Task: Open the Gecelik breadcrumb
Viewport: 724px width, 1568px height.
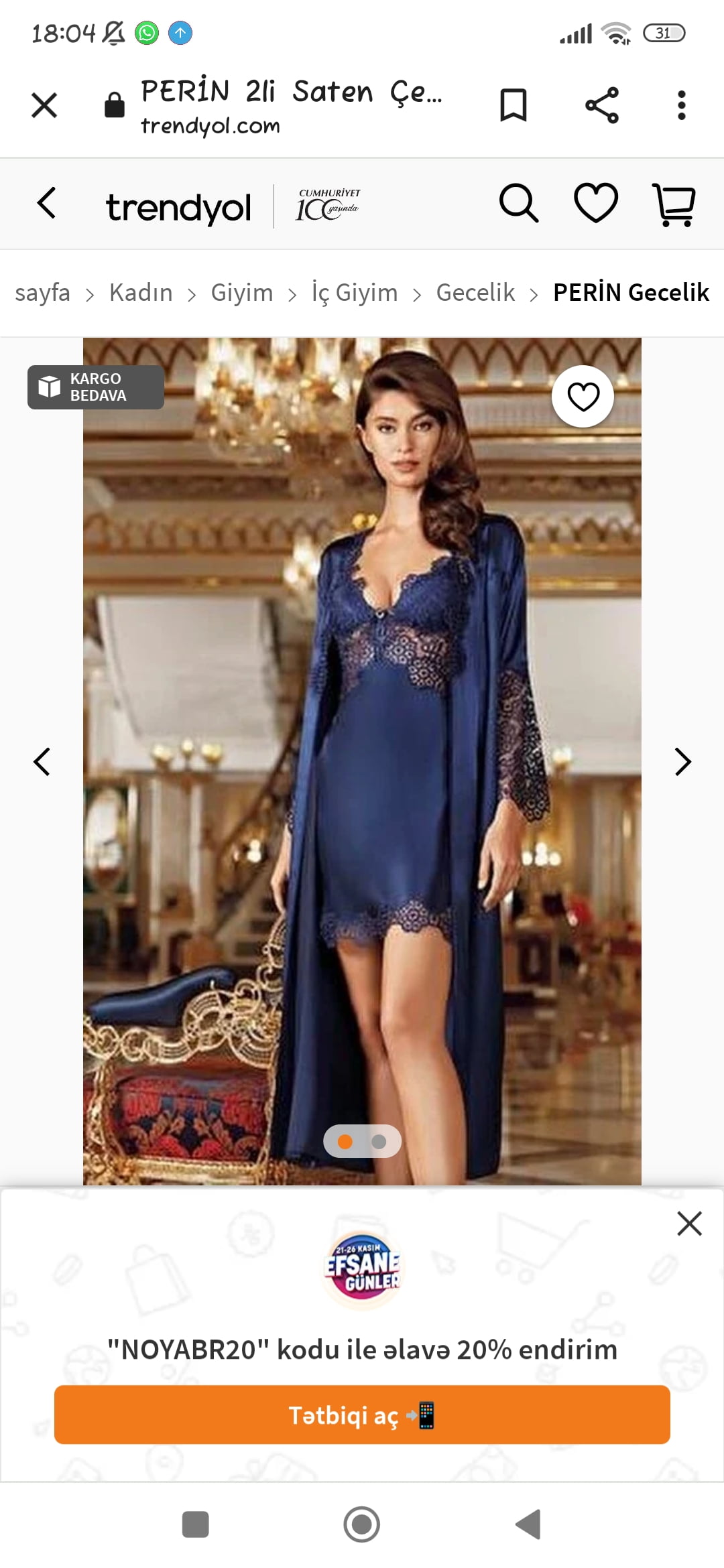Action: (x=475, y=293)
